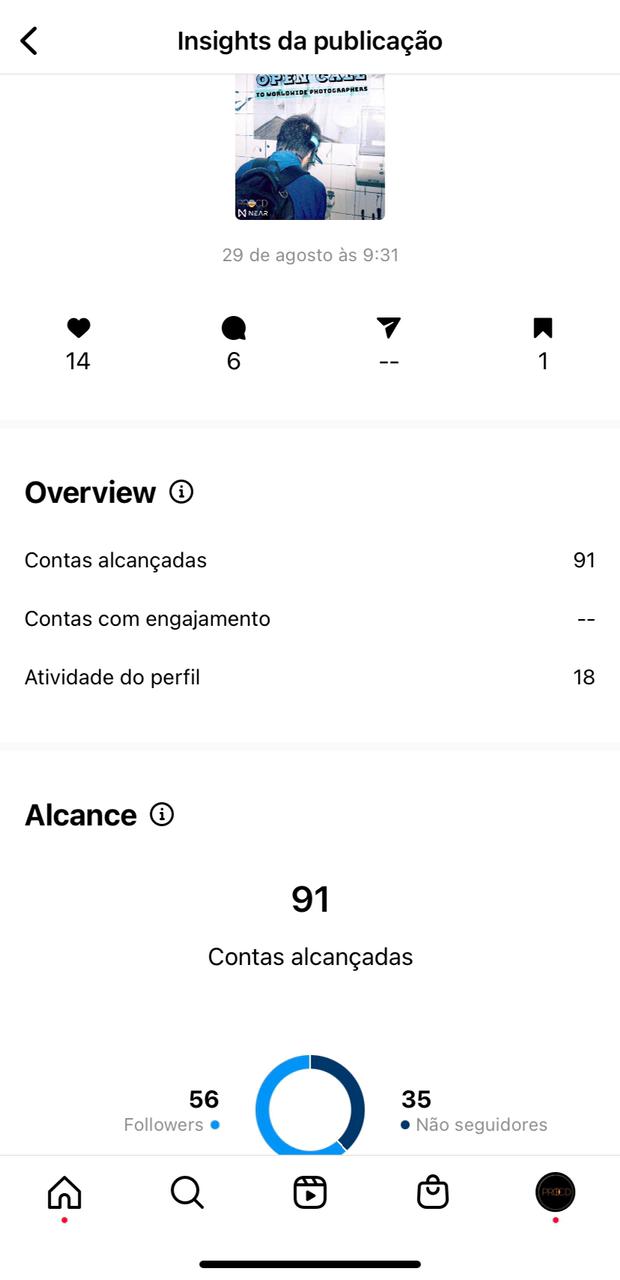620x1280 pixels.
Task: Switch to the Home tab
Action: pos(65,1192)
